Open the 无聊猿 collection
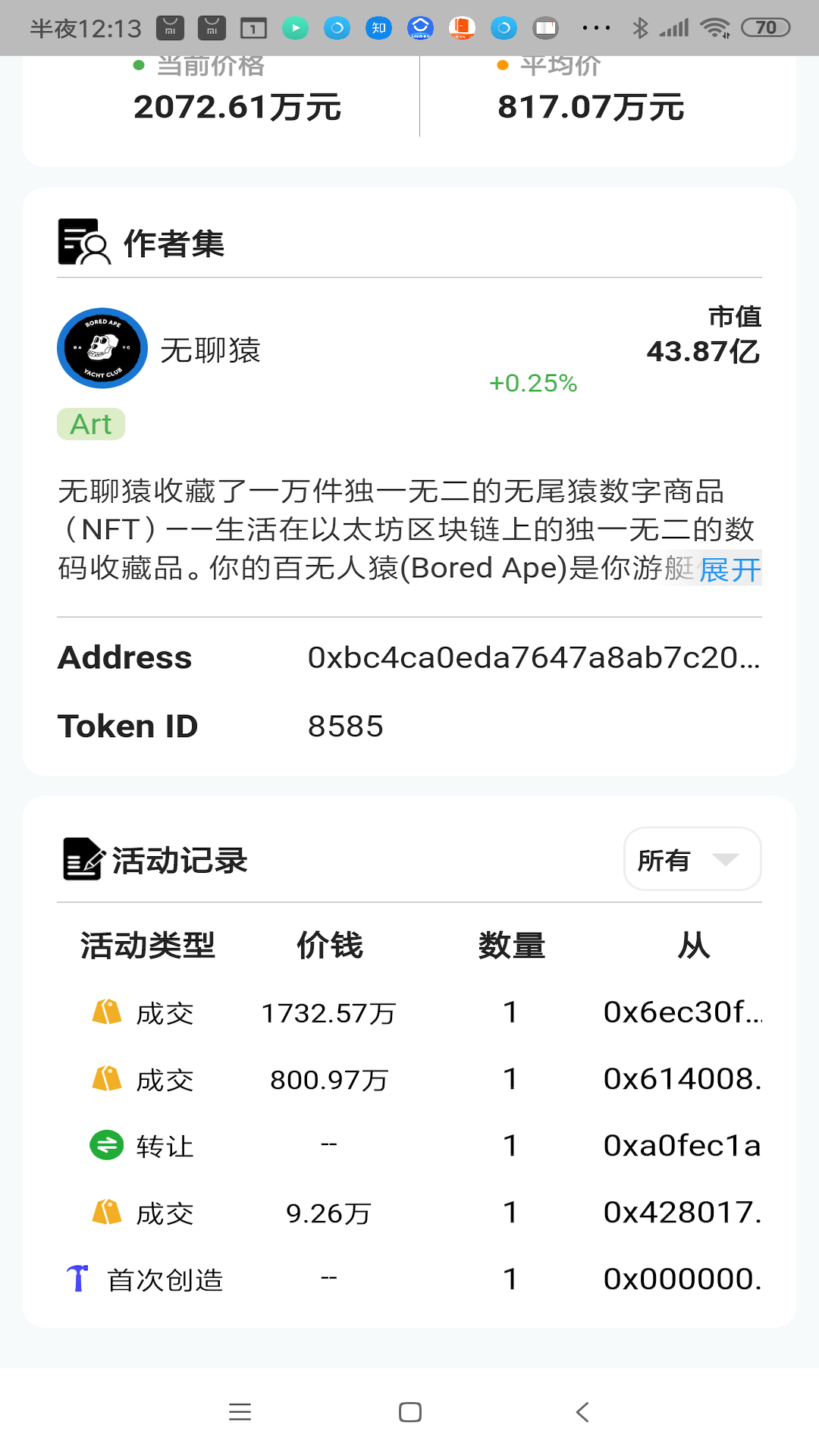This screenshot has height=1456, width=819. (x=210, y=350)
